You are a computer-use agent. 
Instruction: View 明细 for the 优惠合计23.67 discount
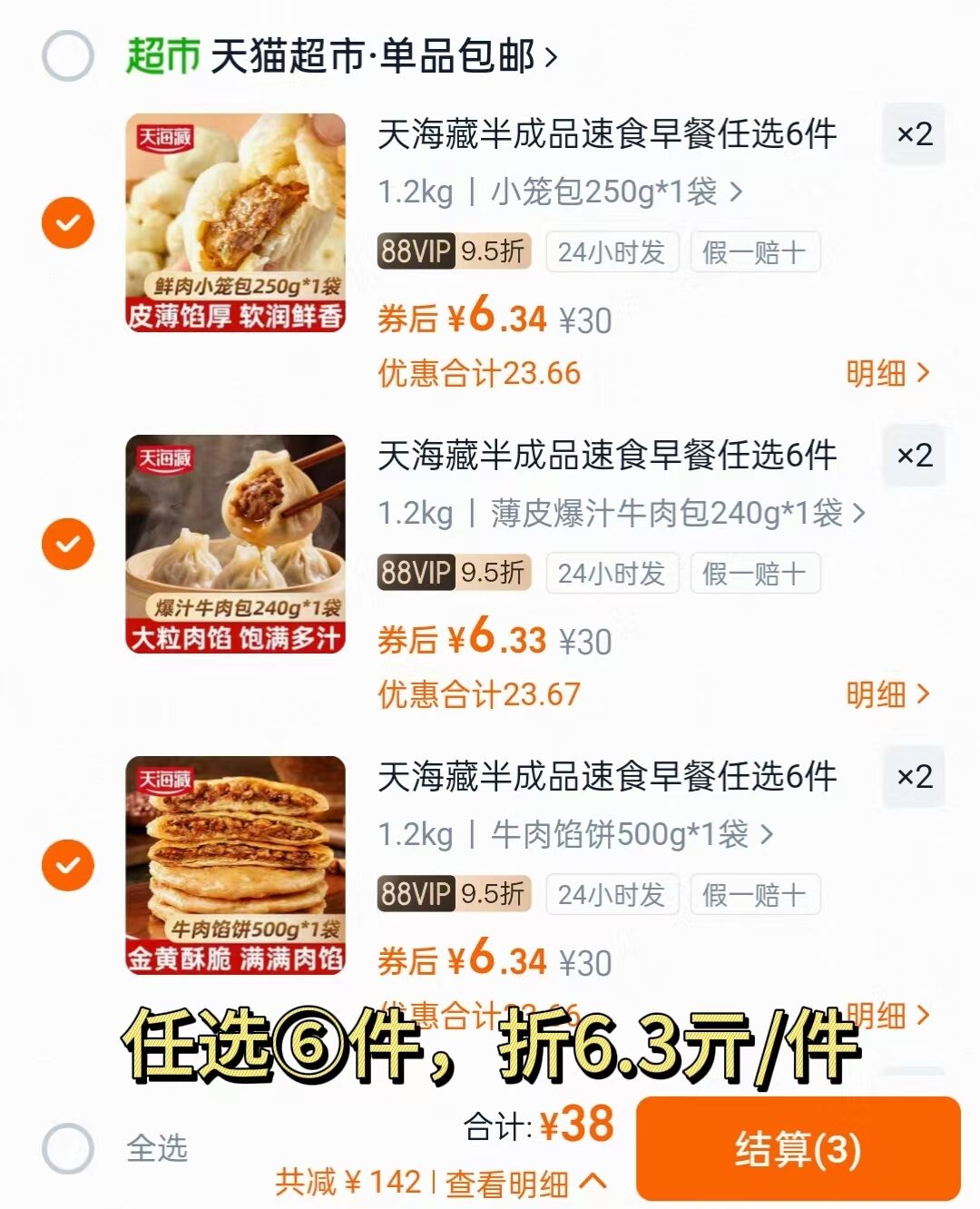tap(887, 694)
